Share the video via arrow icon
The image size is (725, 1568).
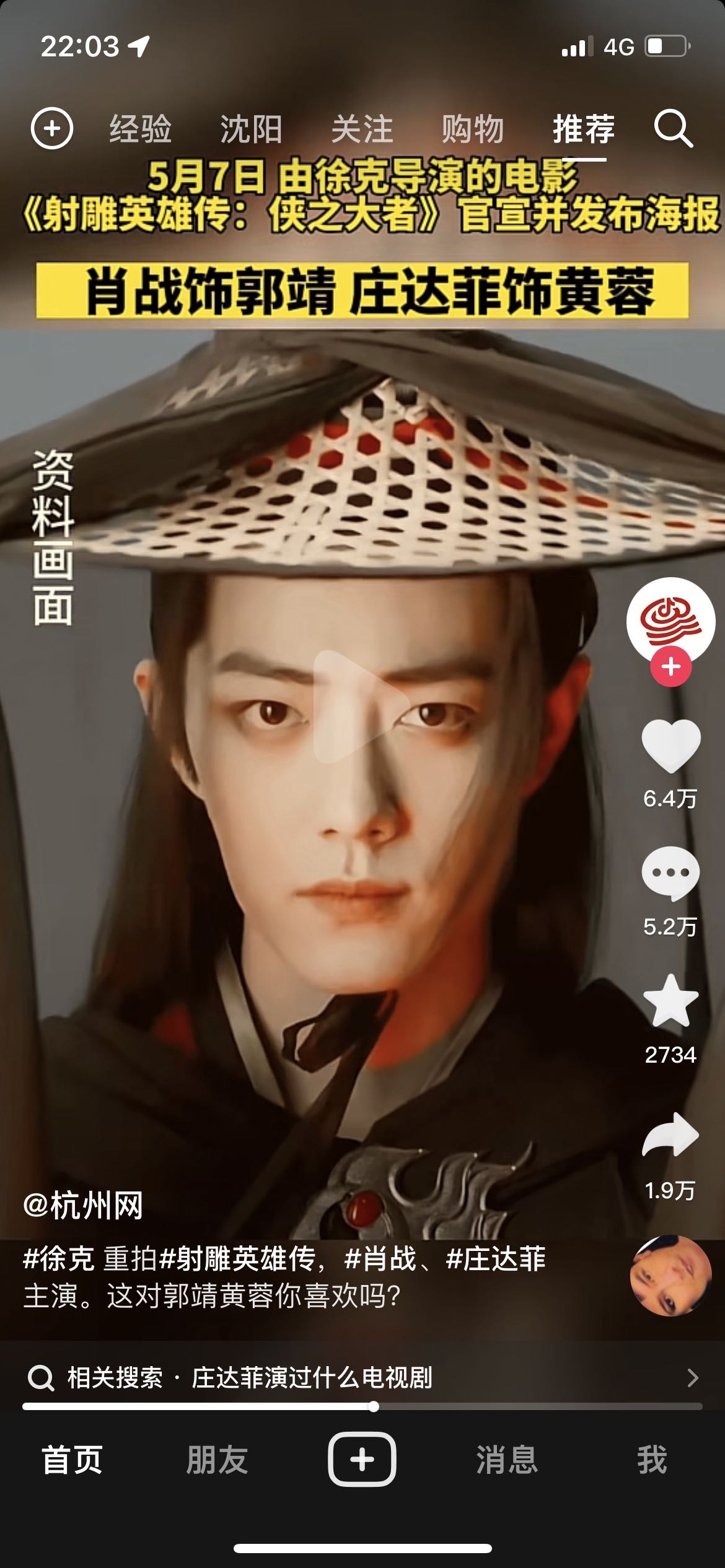(x=670, y=1135)
